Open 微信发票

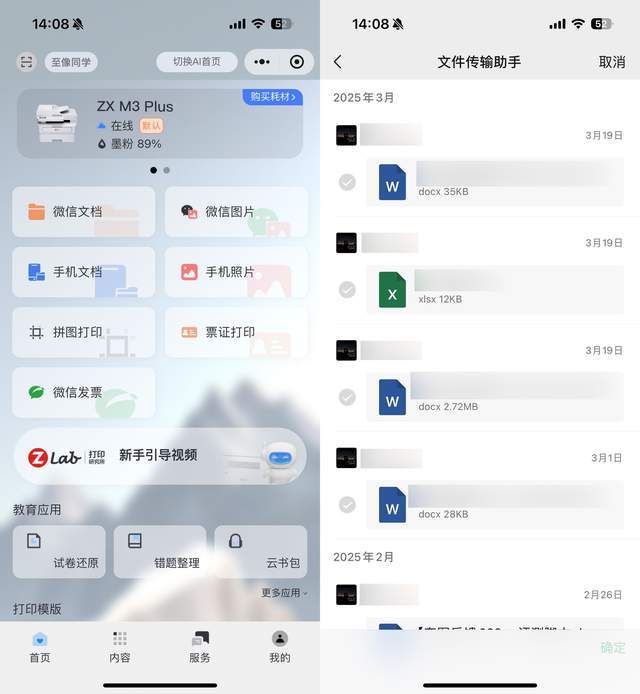point(84,392)
